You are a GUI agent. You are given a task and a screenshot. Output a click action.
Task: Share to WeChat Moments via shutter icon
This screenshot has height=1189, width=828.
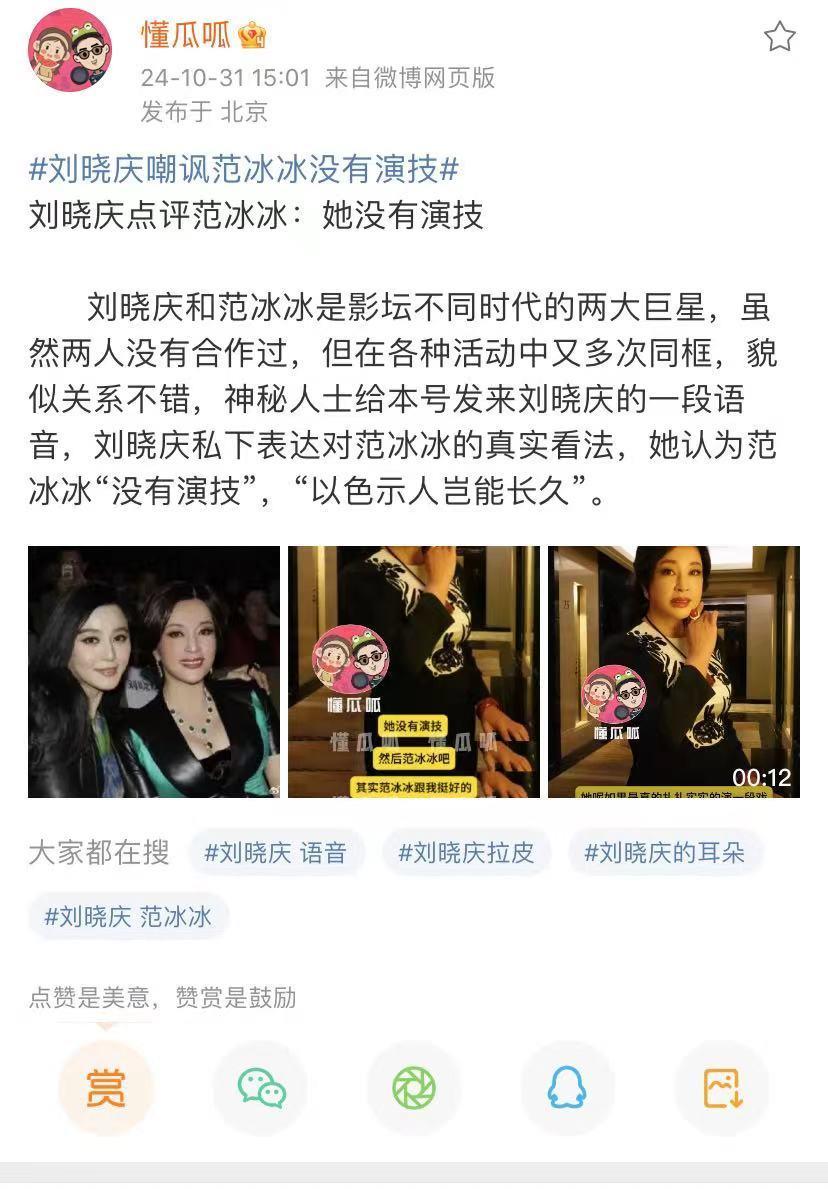[413, 1088]
